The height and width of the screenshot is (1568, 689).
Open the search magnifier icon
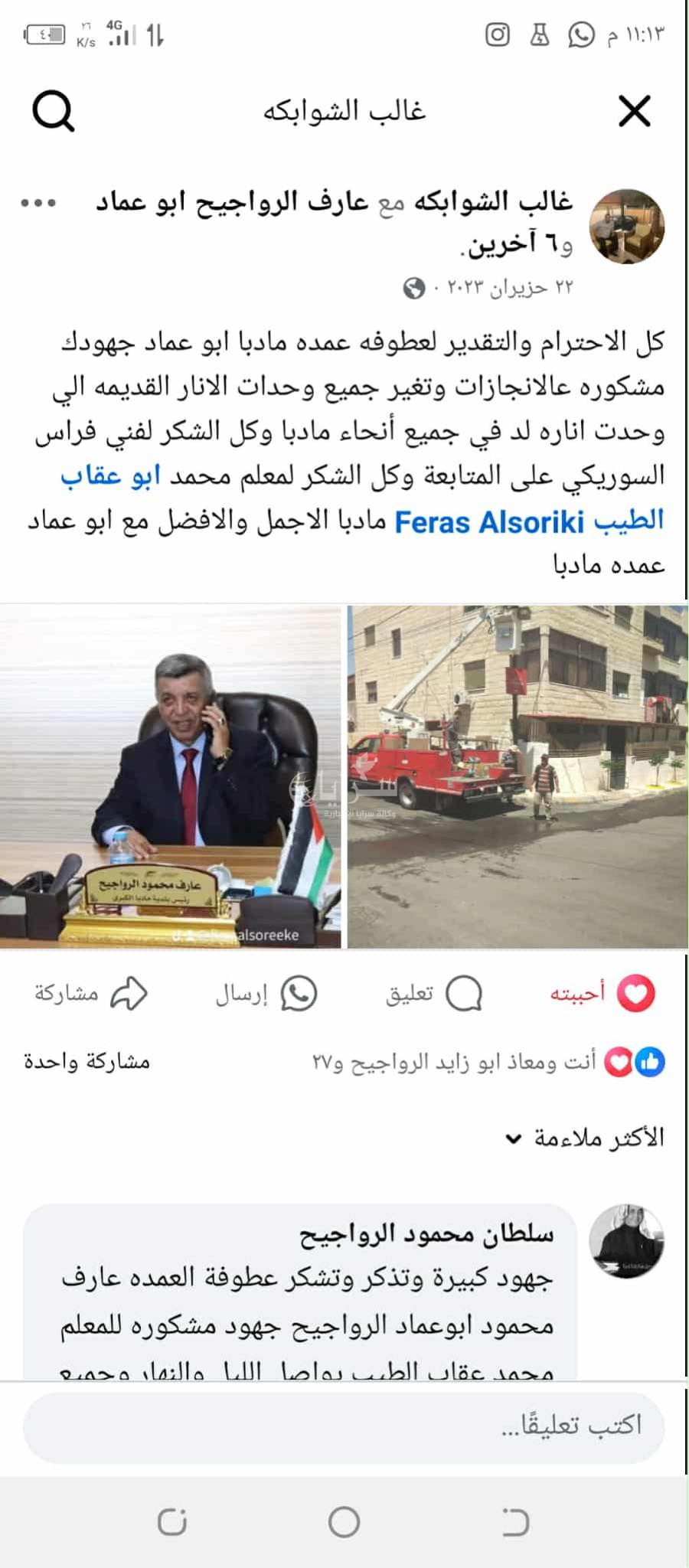click(x=53, y=112)
